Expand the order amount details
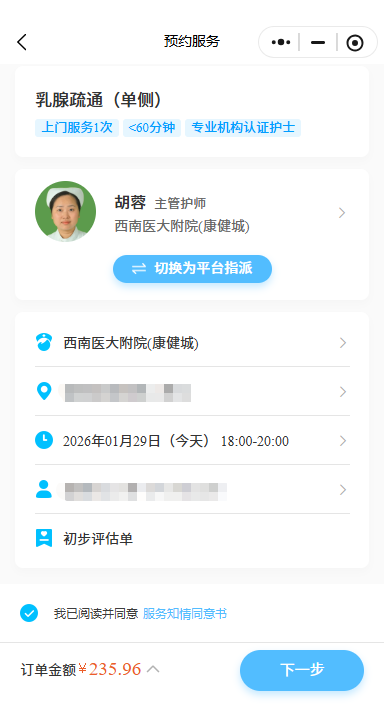Image resolution: width=384 pixels, height=720 pixels. tap(153, 670)
